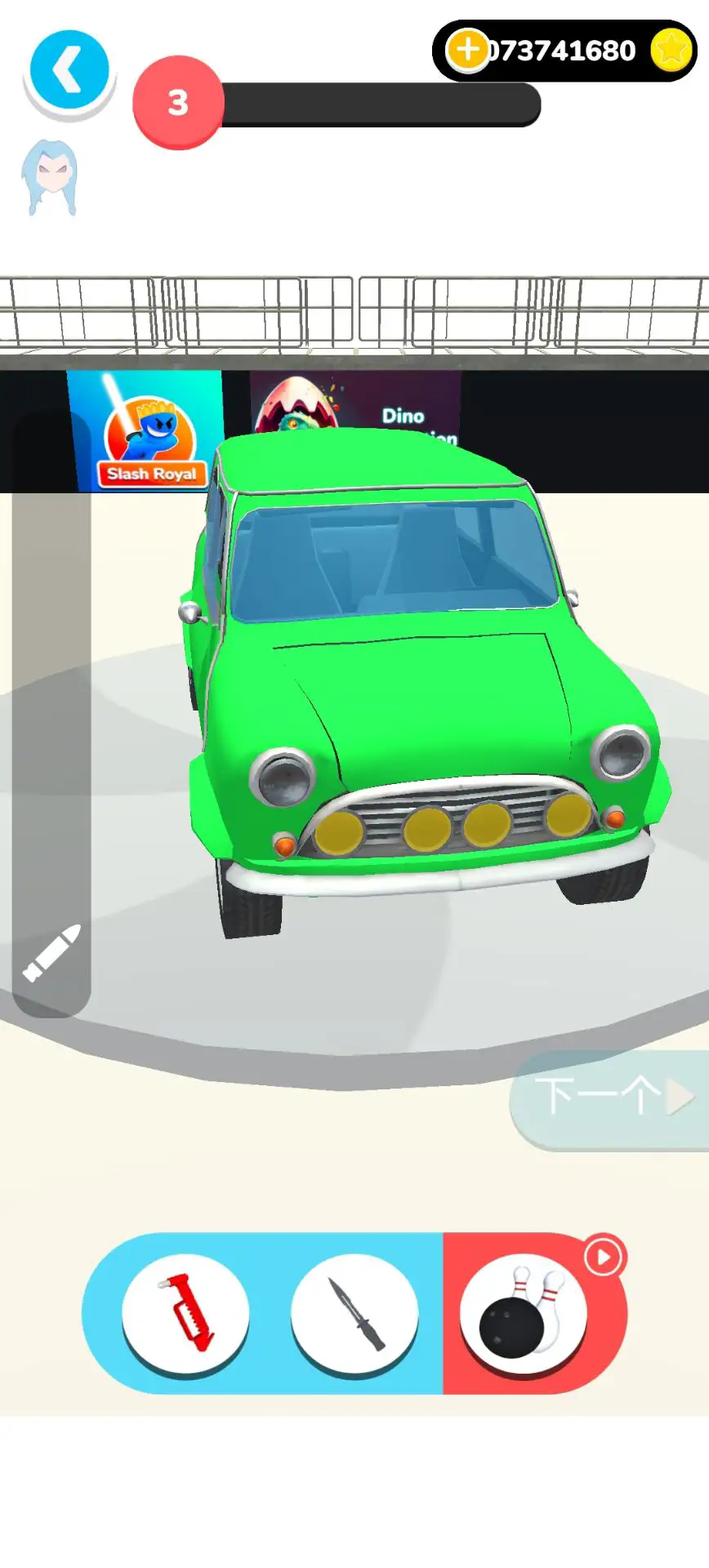Open the silver-haired character avatar
Image resolution: width=709 pixels, height=1568 pixels.
[50, 177]
